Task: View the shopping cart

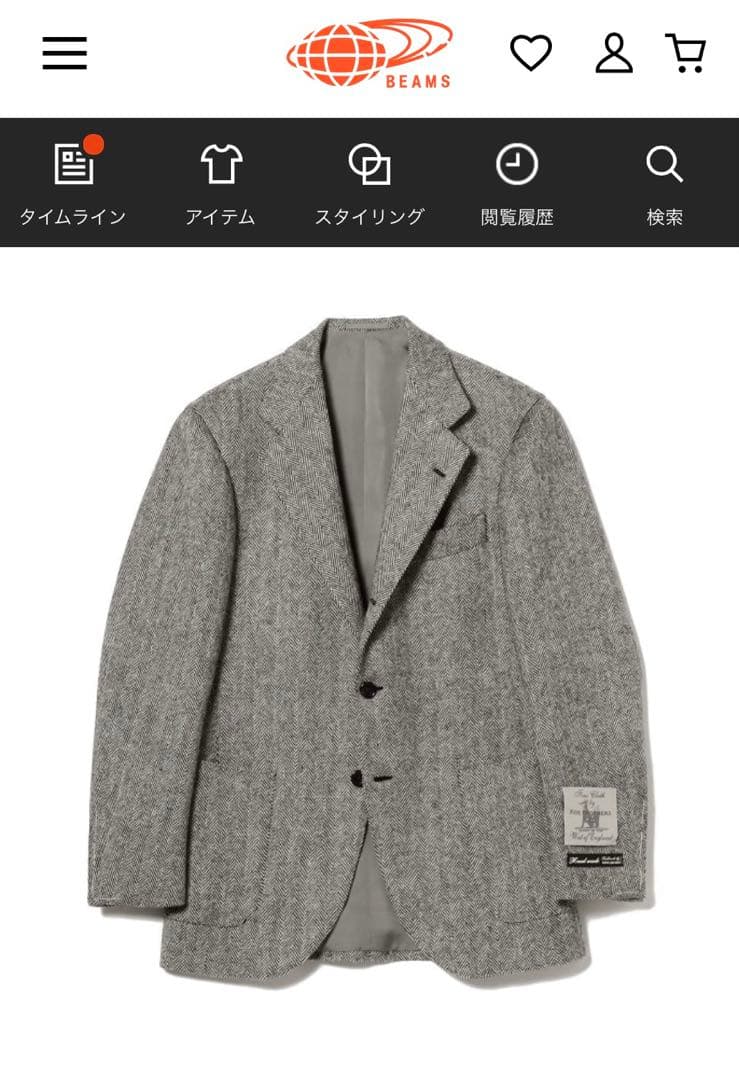Action: pyautogui.click(x=686, y=53)
